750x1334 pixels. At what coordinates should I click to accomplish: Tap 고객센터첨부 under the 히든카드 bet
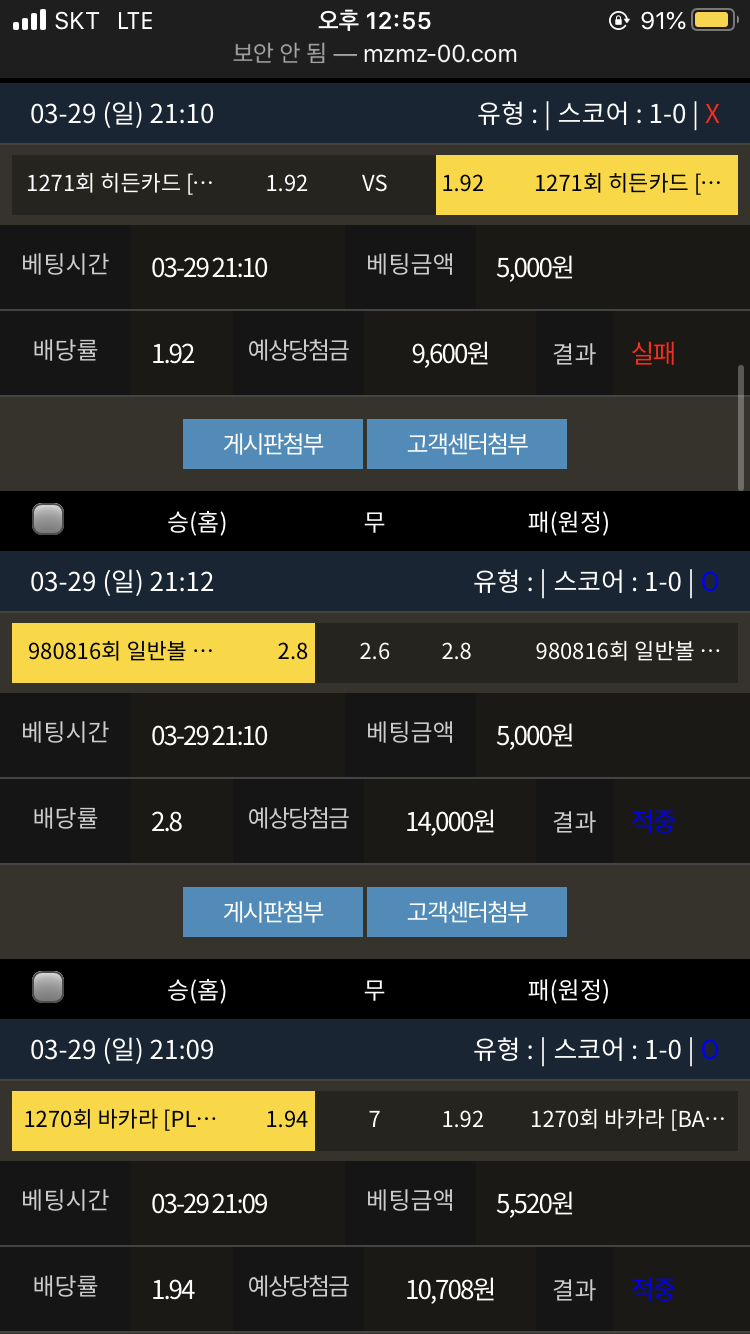467,444
